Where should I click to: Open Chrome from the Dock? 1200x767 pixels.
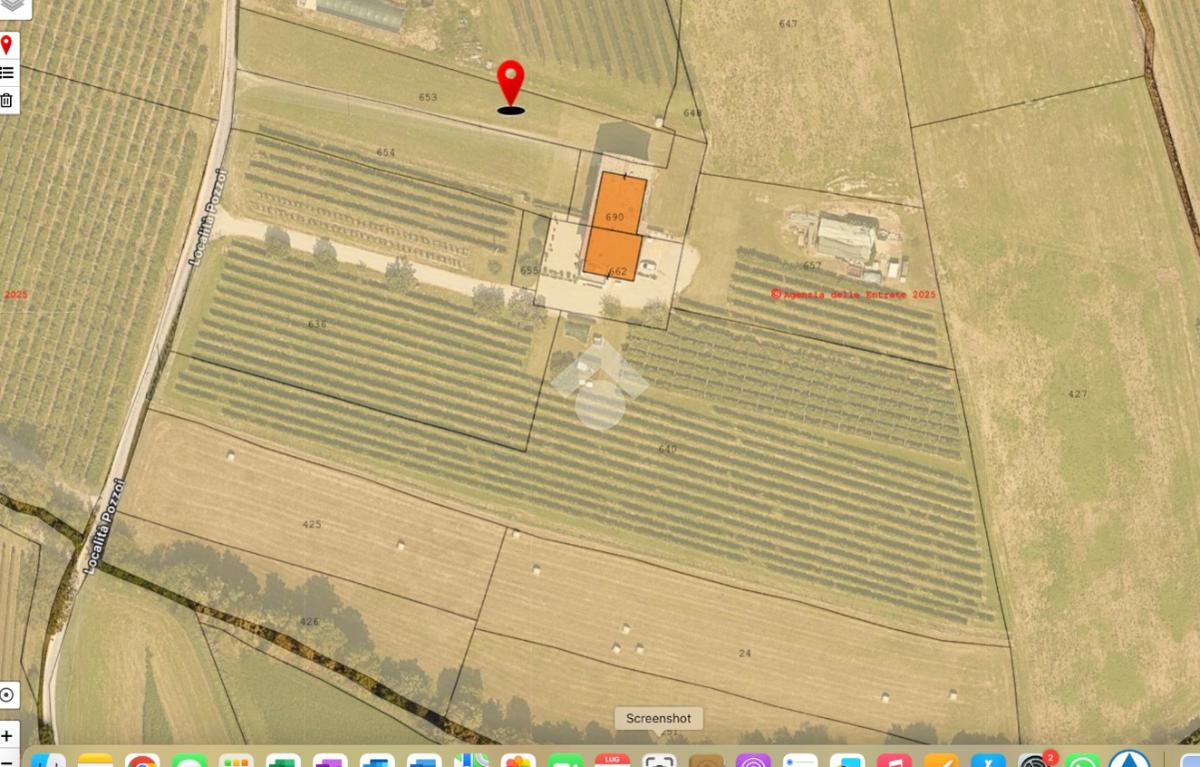point(142,762)
